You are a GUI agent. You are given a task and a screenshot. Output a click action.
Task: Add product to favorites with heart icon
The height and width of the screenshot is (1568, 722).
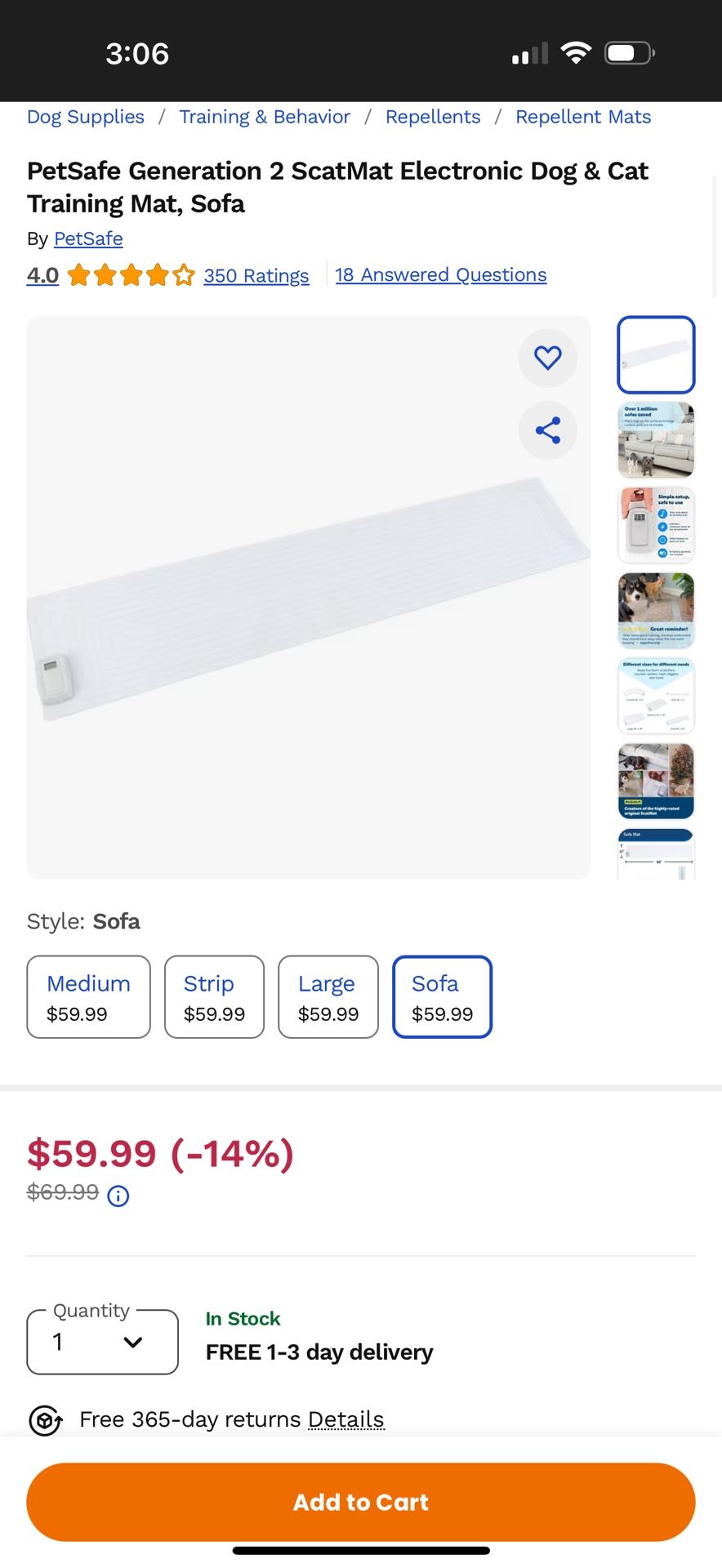[x=547, y=358]
